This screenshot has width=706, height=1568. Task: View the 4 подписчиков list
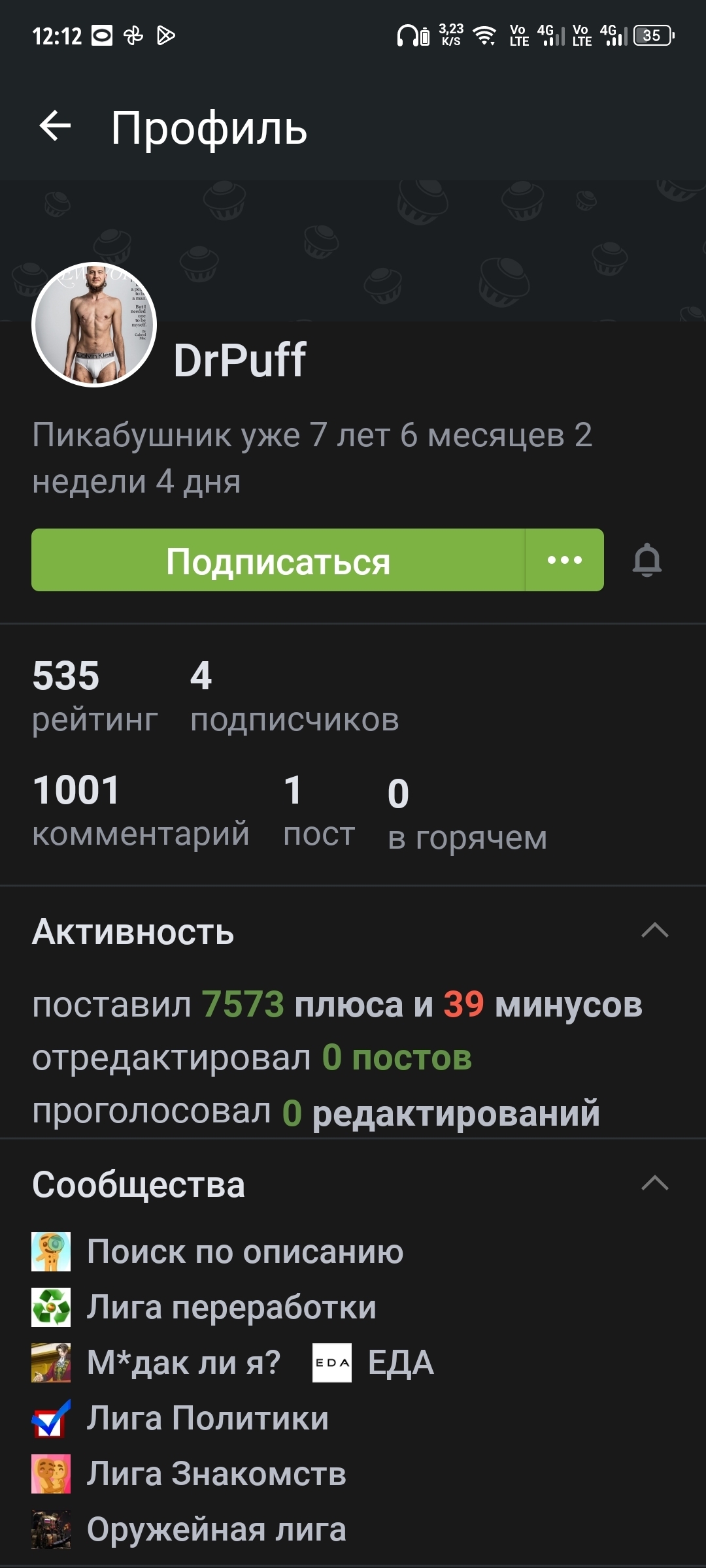click(294, 697)
